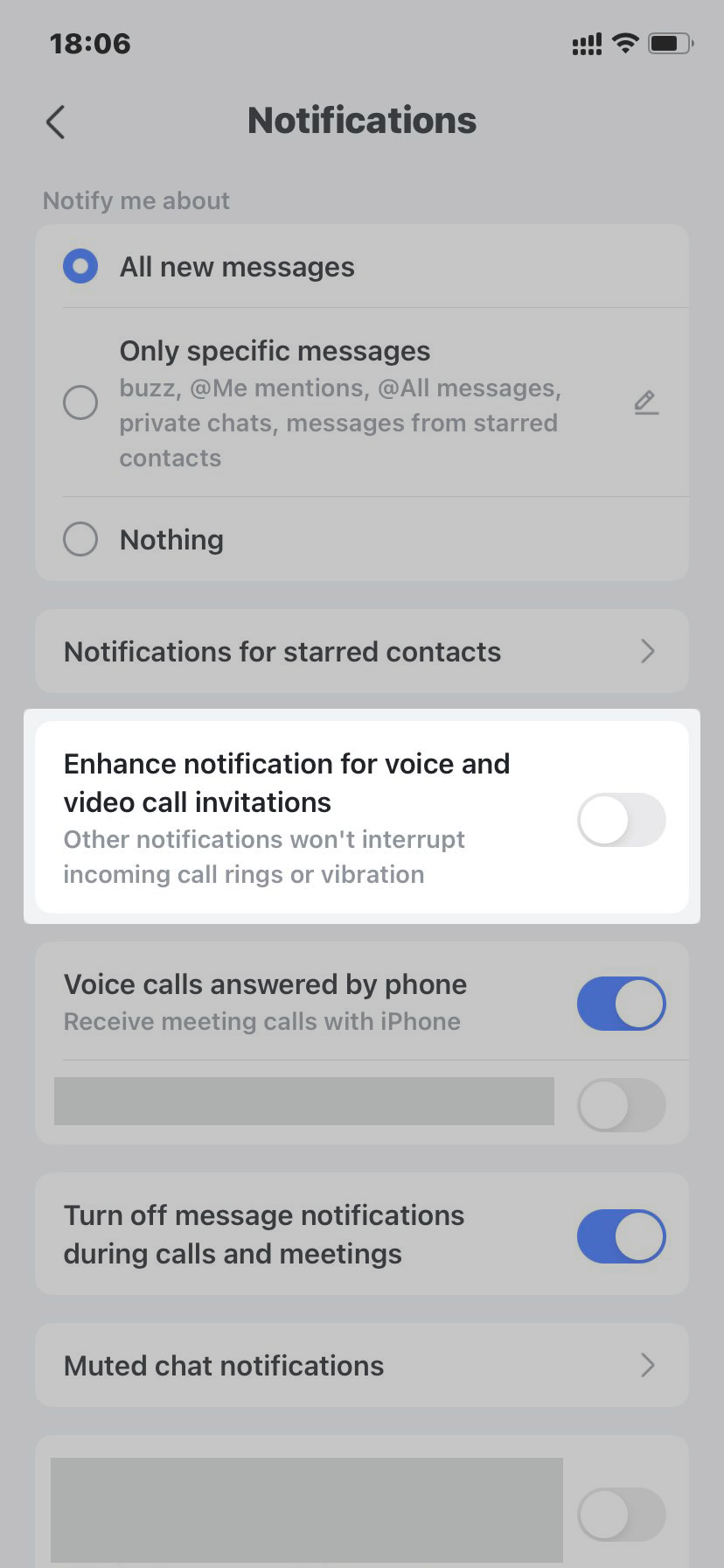Screen dimensions: 724x1568
Task: Open Muted chat notifications settings
Action: (x=223, y=1365)
